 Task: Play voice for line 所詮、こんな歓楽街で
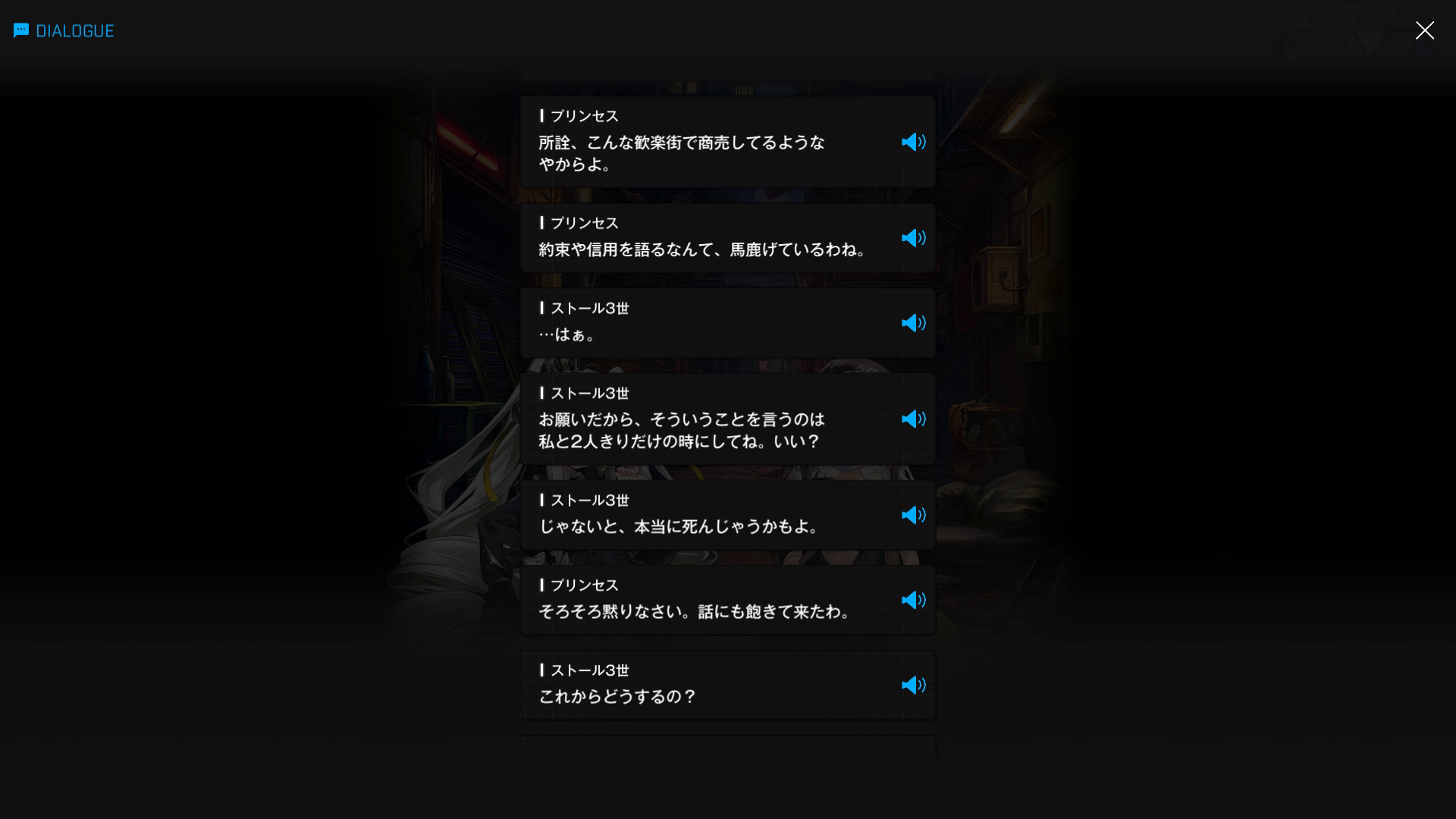[x=913, y=143]
